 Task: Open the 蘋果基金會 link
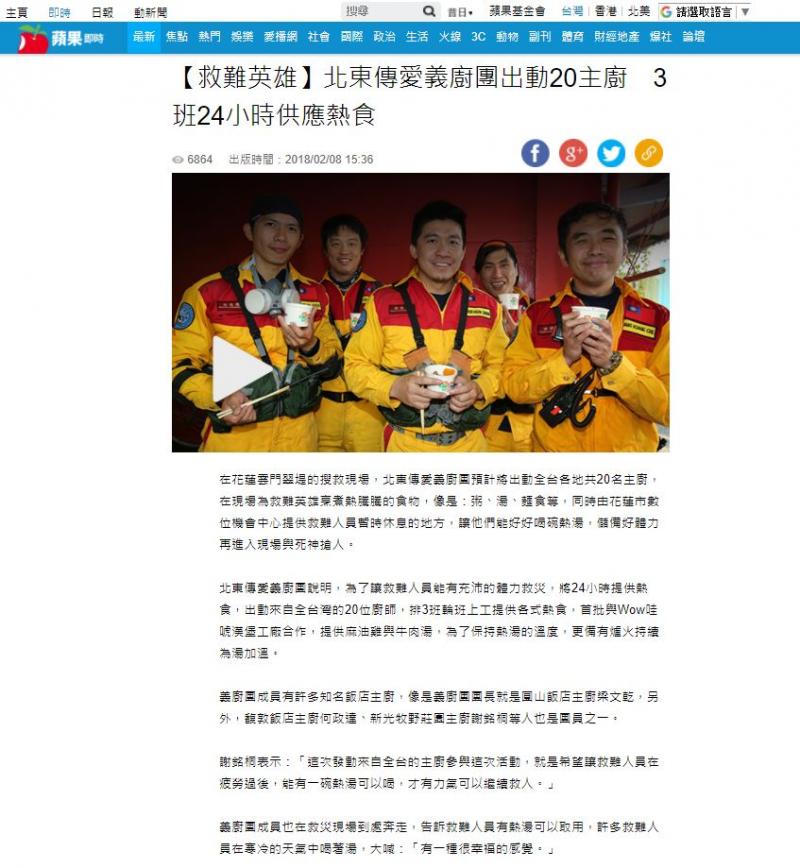pos(517,11)
